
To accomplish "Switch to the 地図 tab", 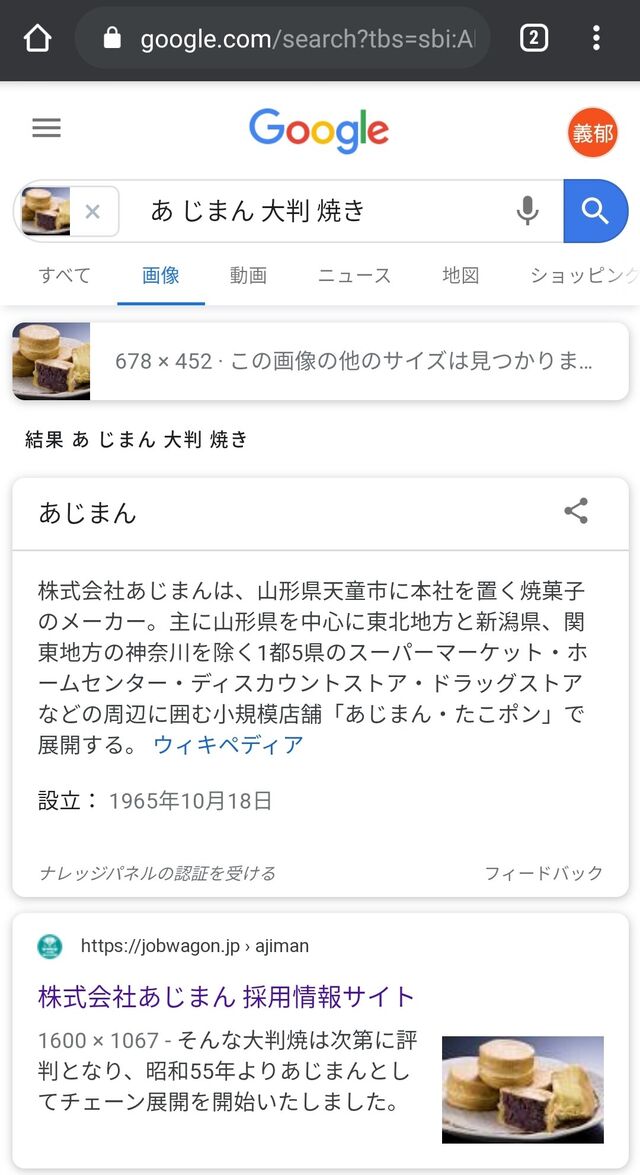I will (x=461, y=276).
